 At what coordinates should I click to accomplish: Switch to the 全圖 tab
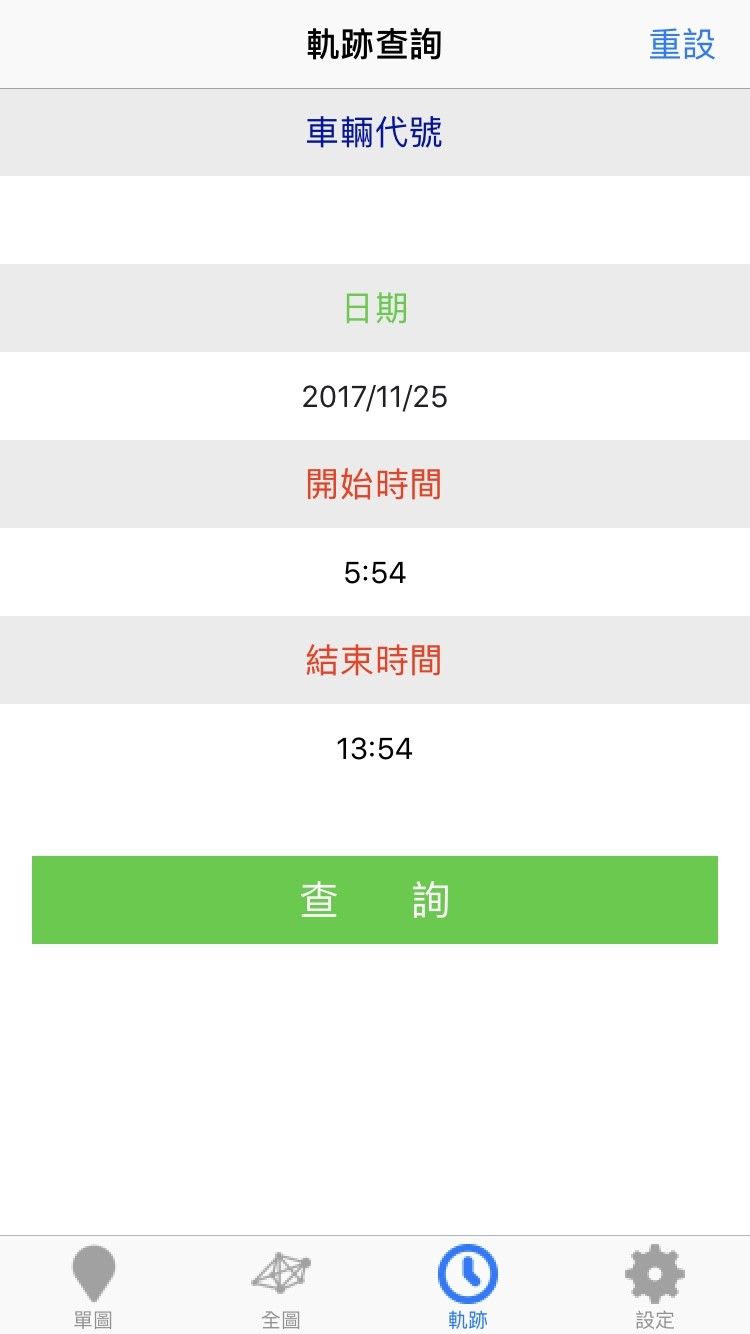[x=281, y=1286]
